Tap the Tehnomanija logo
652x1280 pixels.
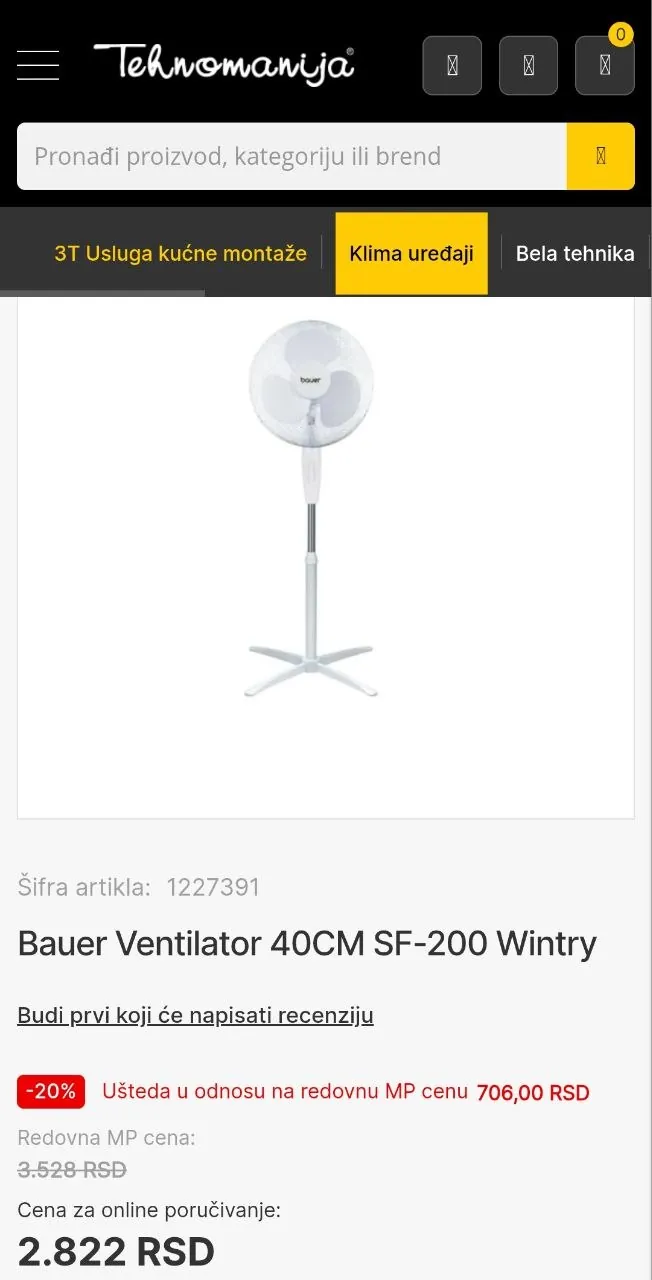[x=224, y=64]
